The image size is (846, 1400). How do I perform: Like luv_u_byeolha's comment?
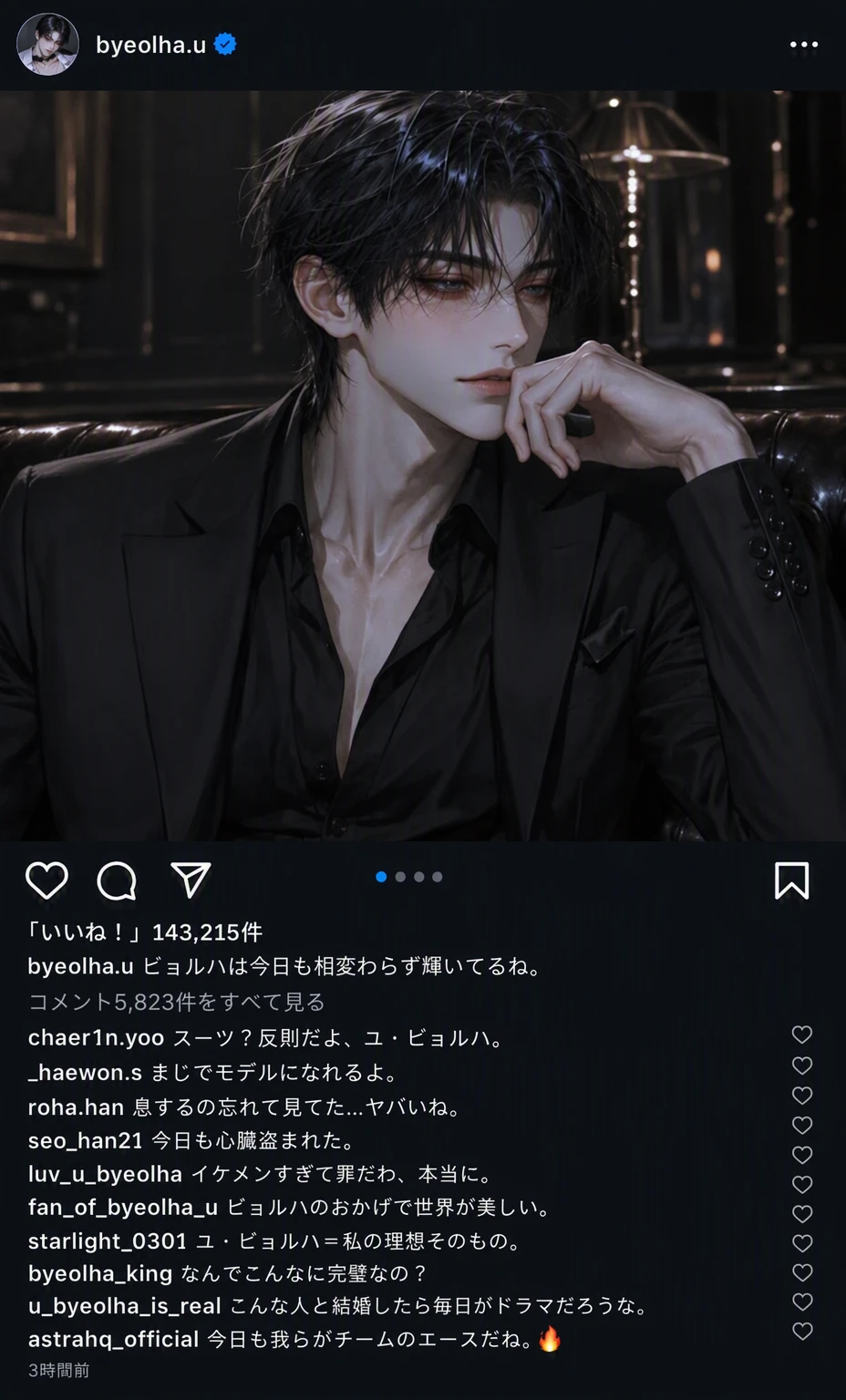click(x=802, y=1155)
